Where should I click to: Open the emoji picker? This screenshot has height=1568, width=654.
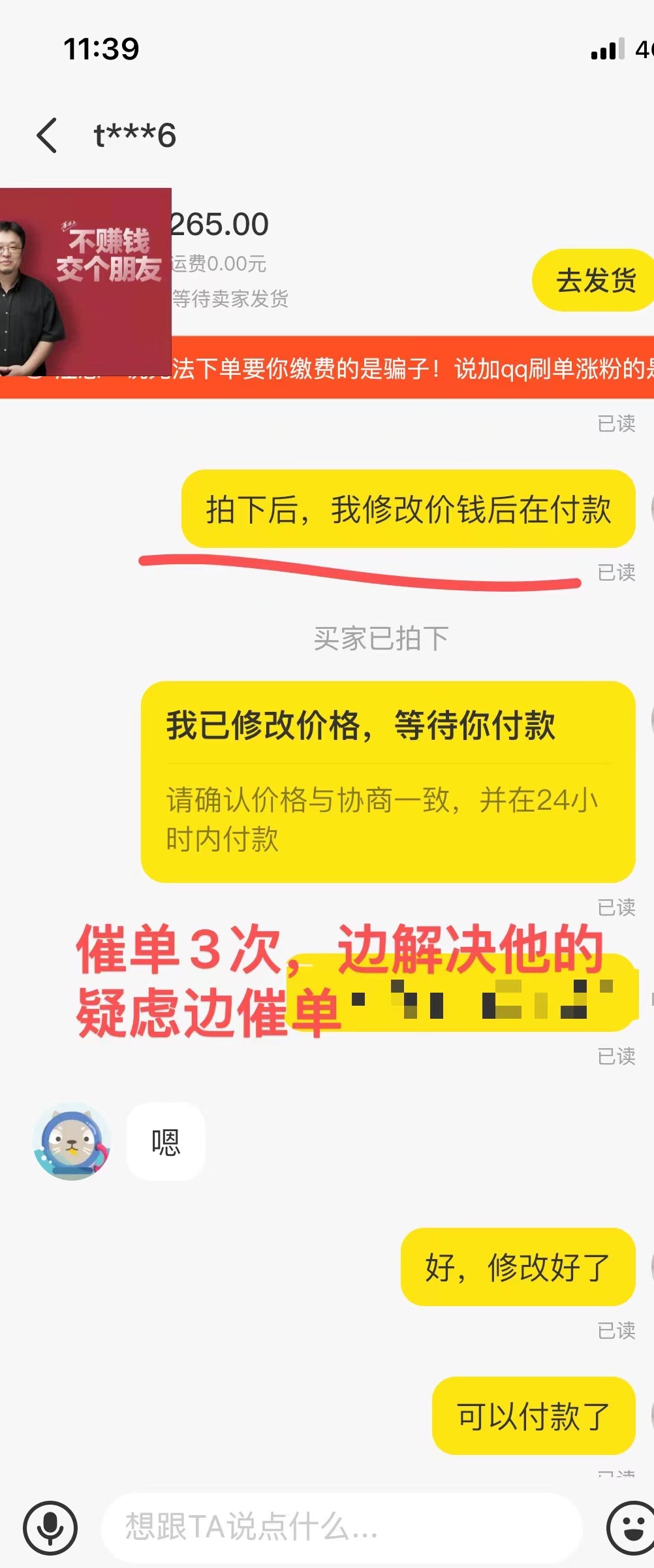coord(630,1528)
